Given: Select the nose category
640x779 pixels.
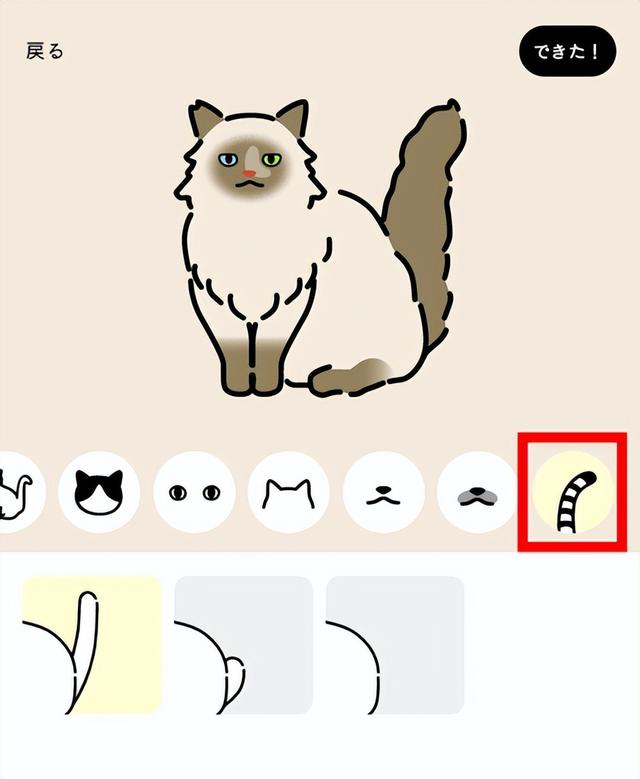Looking at the screenshot, I should (479, 492).
